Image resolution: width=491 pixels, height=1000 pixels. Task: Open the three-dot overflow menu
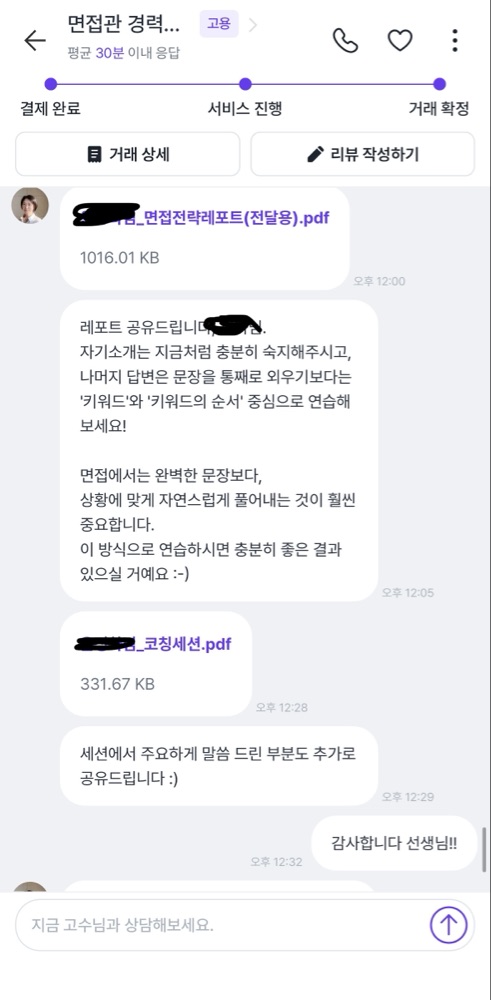[x=455, y=40]
